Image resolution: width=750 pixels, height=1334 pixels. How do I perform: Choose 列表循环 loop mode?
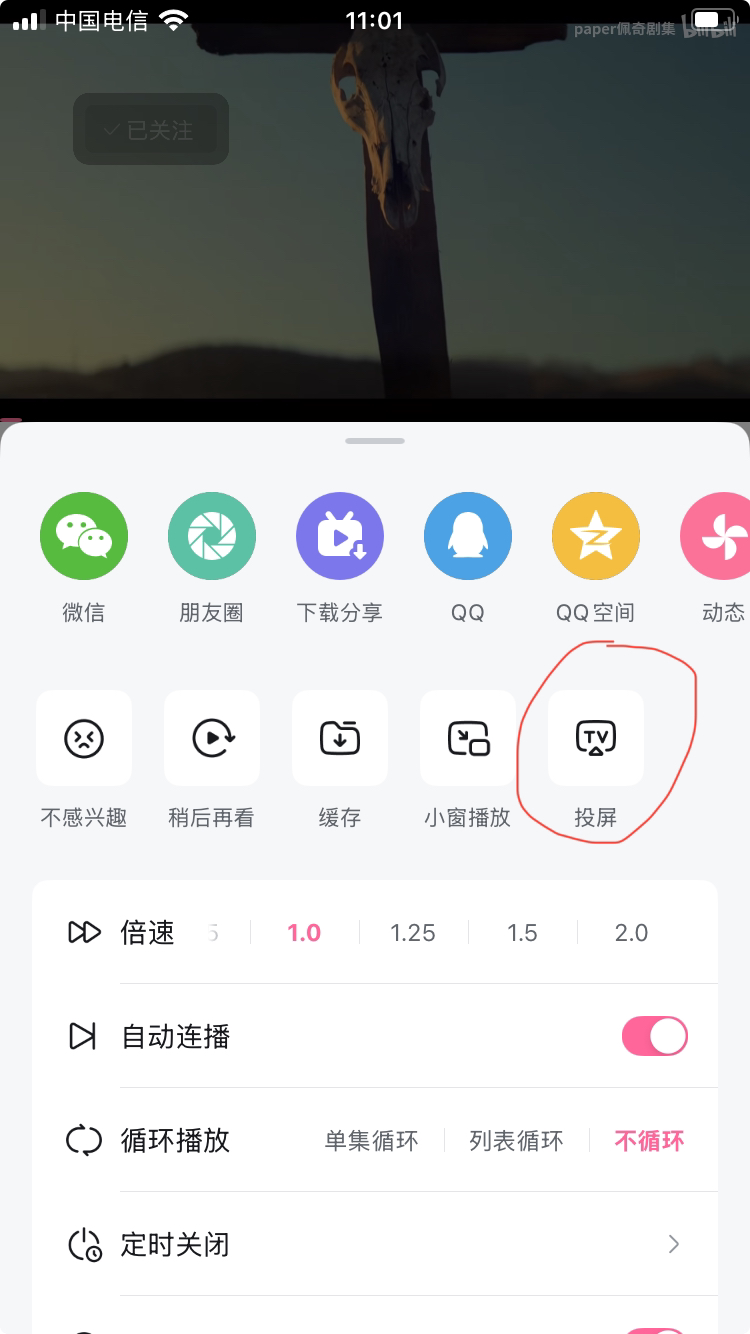tap(517, 1140)
